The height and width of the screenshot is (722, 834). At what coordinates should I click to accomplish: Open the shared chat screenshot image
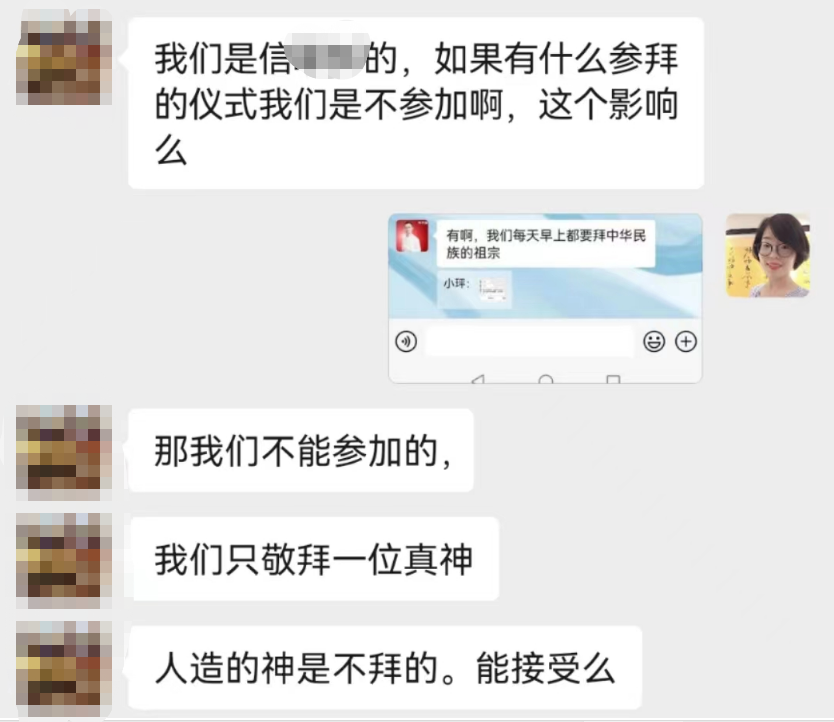coord(545,297)
